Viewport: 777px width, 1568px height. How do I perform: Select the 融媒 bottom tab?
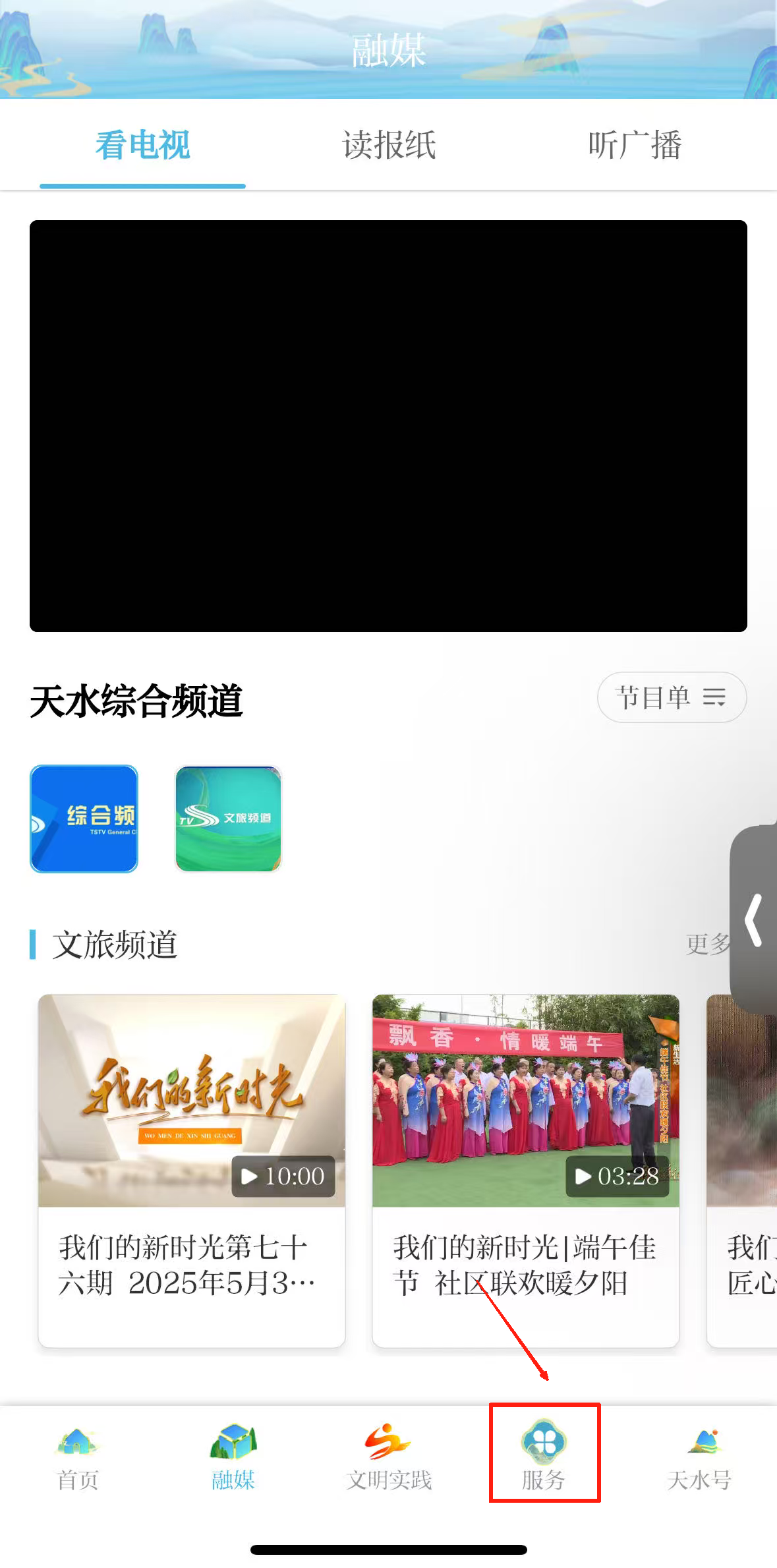click(233, 1458)
